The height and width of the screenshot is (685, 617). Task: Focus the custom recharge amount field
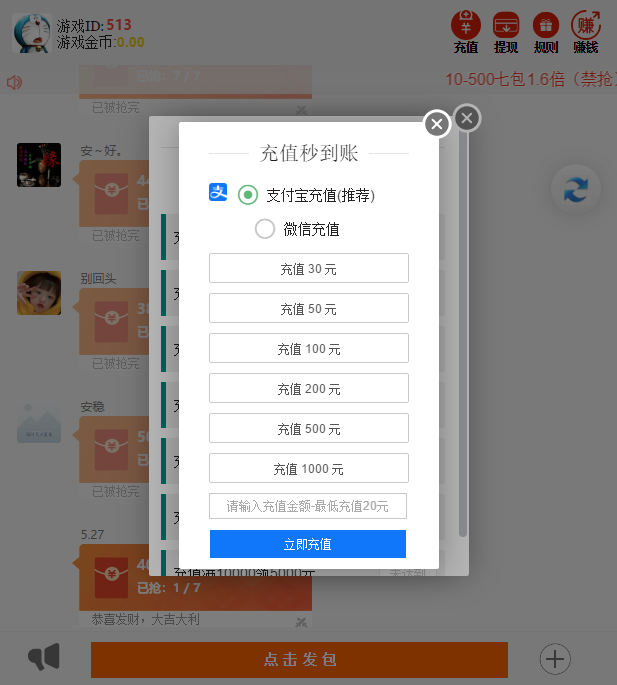[x=308, y=506]
